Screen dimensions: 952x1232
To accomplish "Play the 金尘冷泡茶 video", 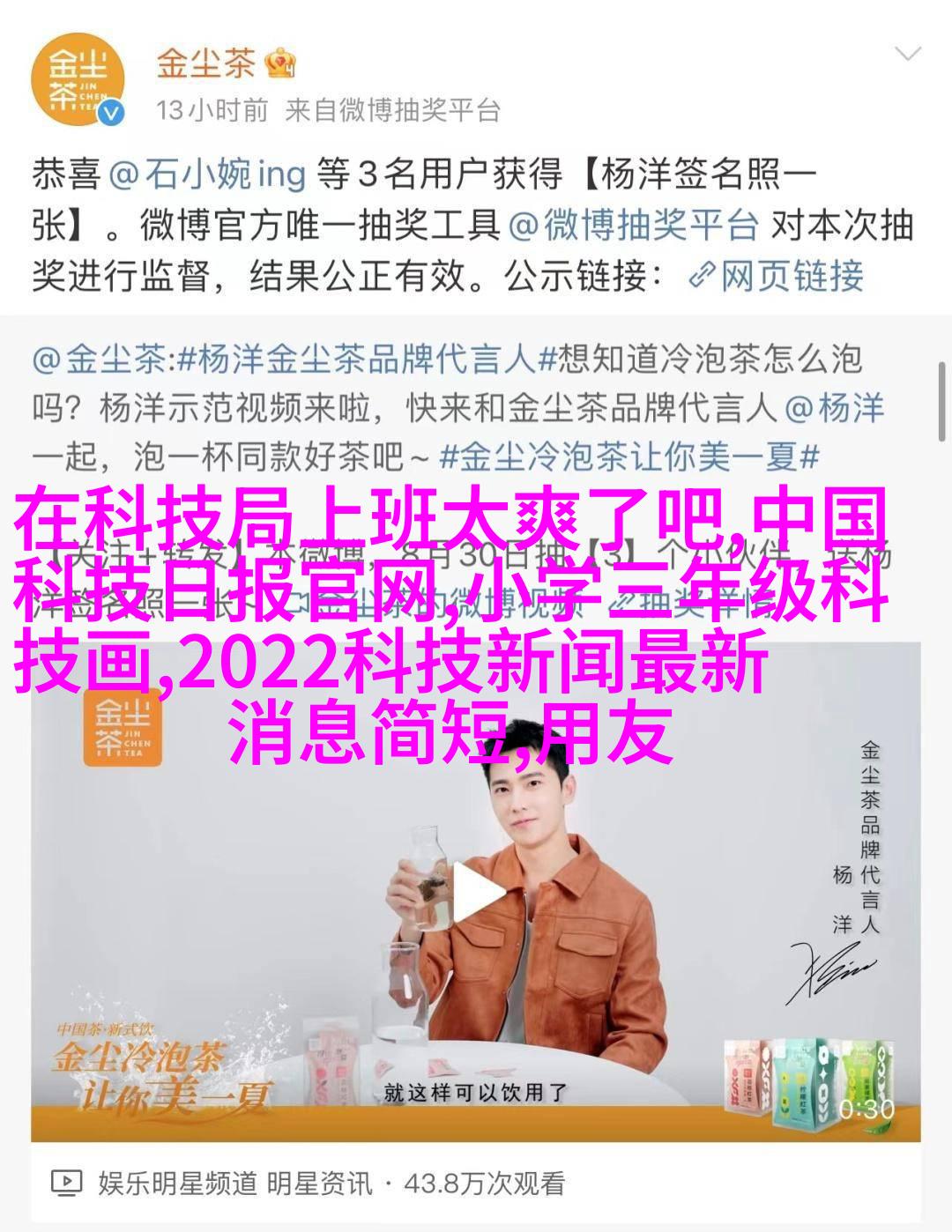I will point(476,892).
